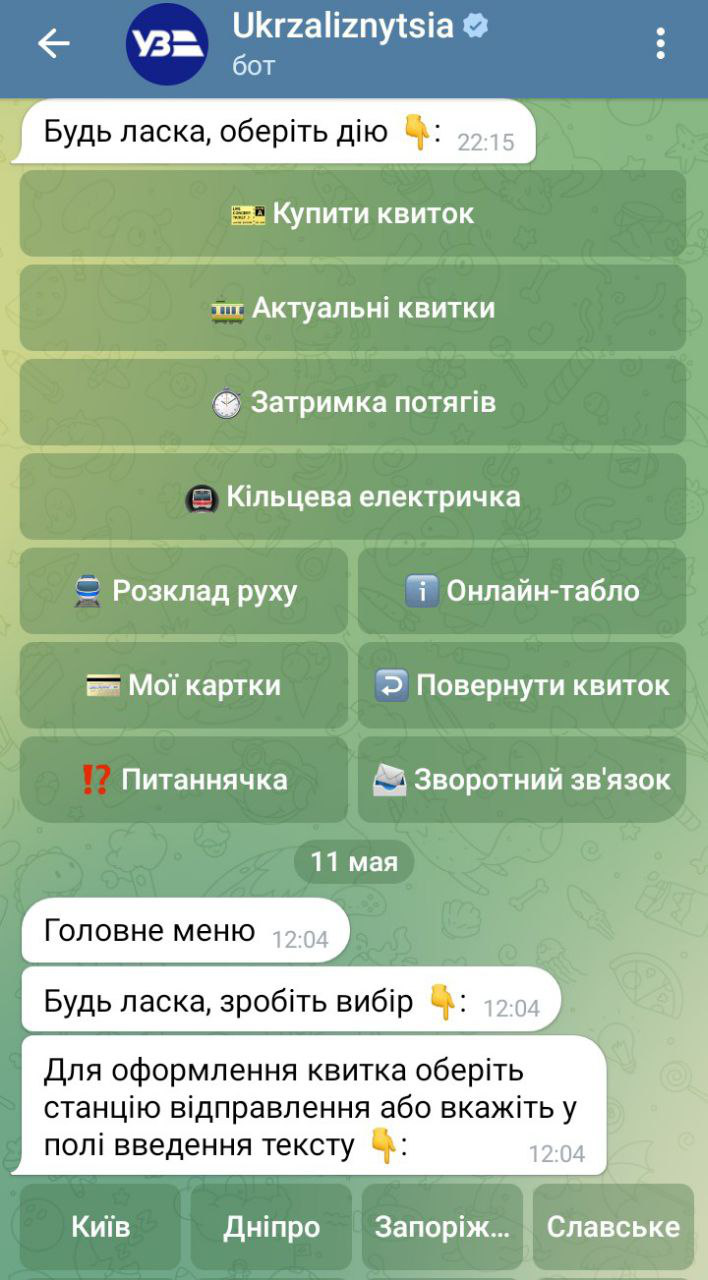Select Кільцева електричка
The image size is (708, 1280).
tap(353, 496)
